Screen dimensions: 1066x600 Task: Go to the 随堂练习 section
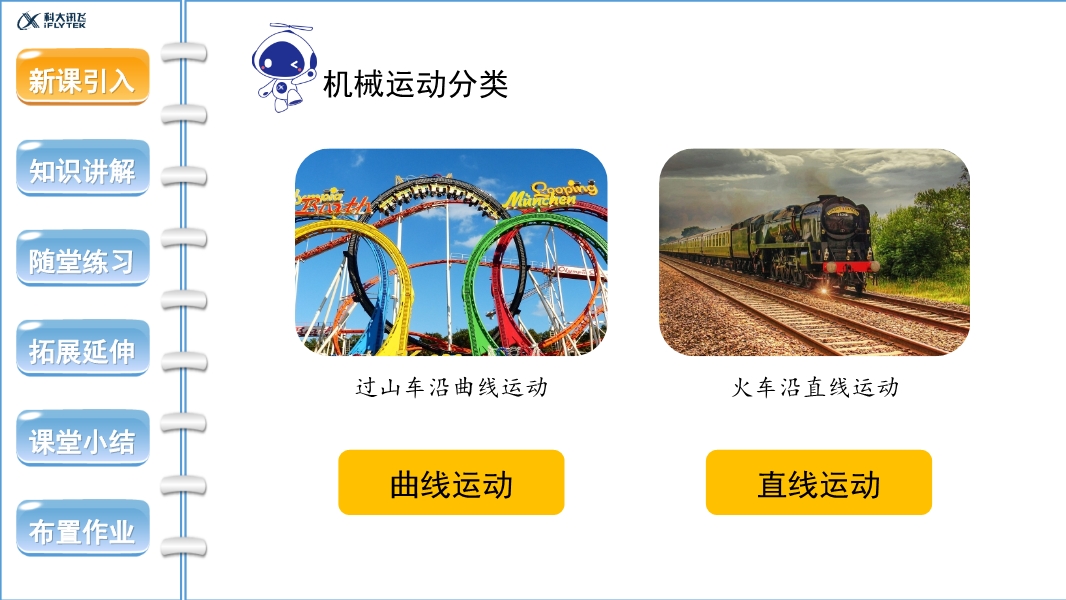coord(82,259)
